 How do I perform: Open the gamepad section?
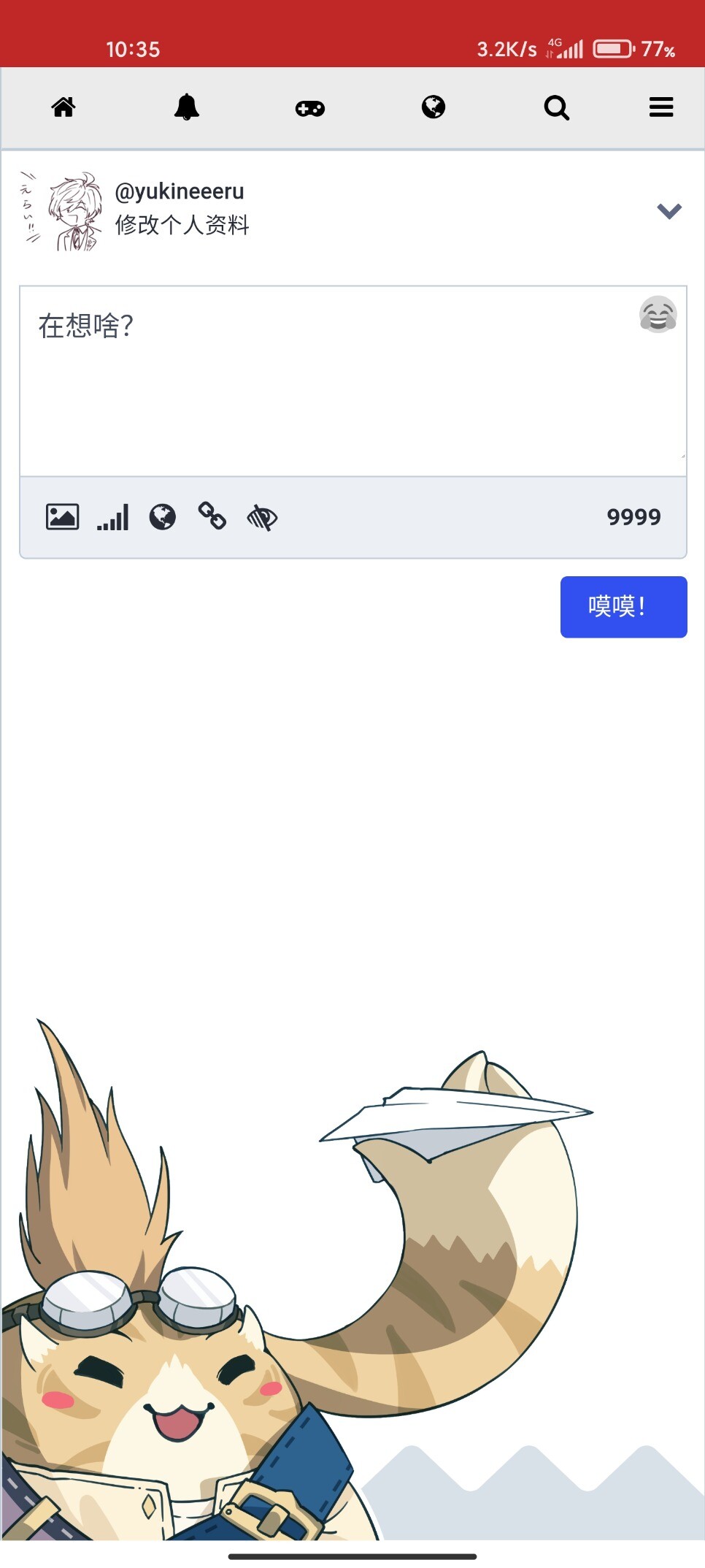[x=310, y=109]
